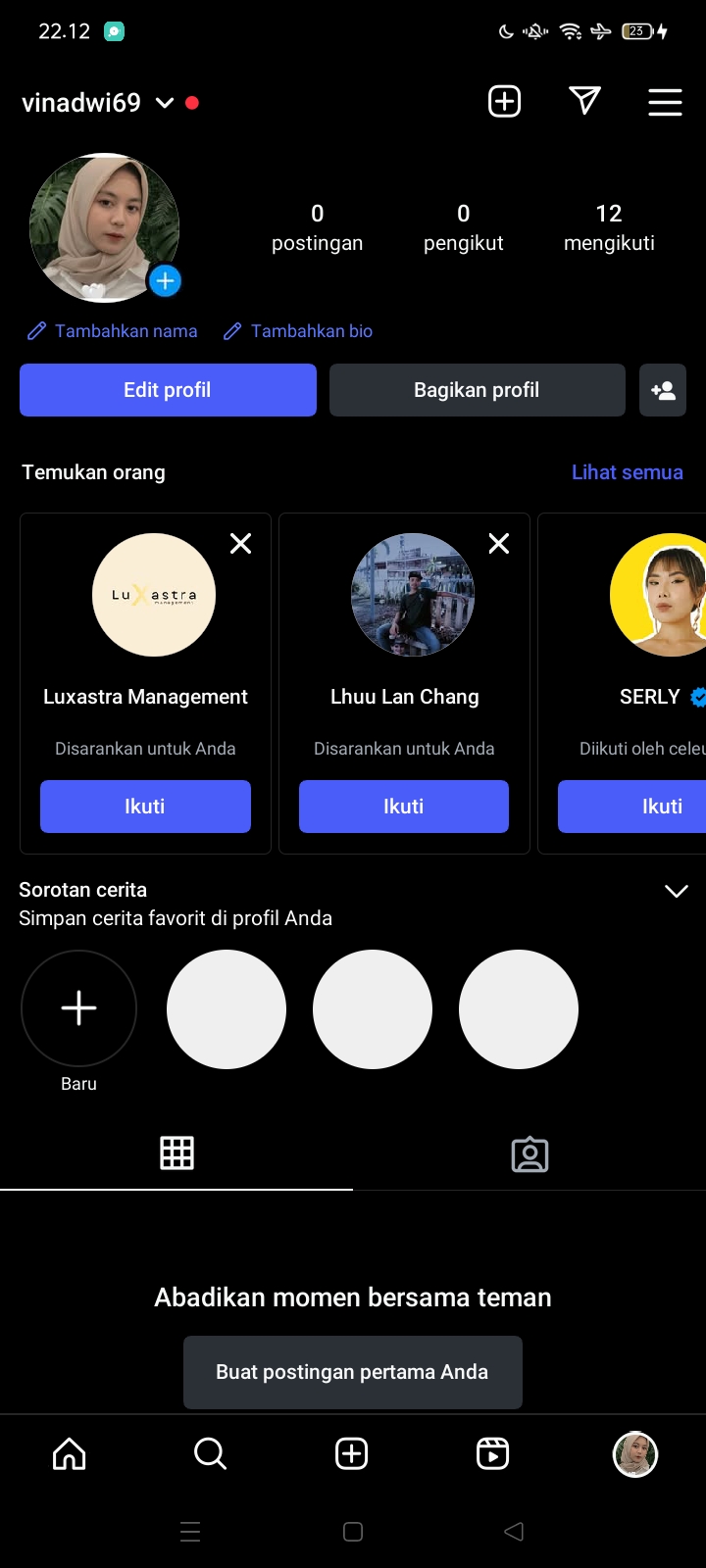The width and height of the screenshot is (706, 1568).
Task: Go to the Reels tab
Action: (x=492, y=1453)
